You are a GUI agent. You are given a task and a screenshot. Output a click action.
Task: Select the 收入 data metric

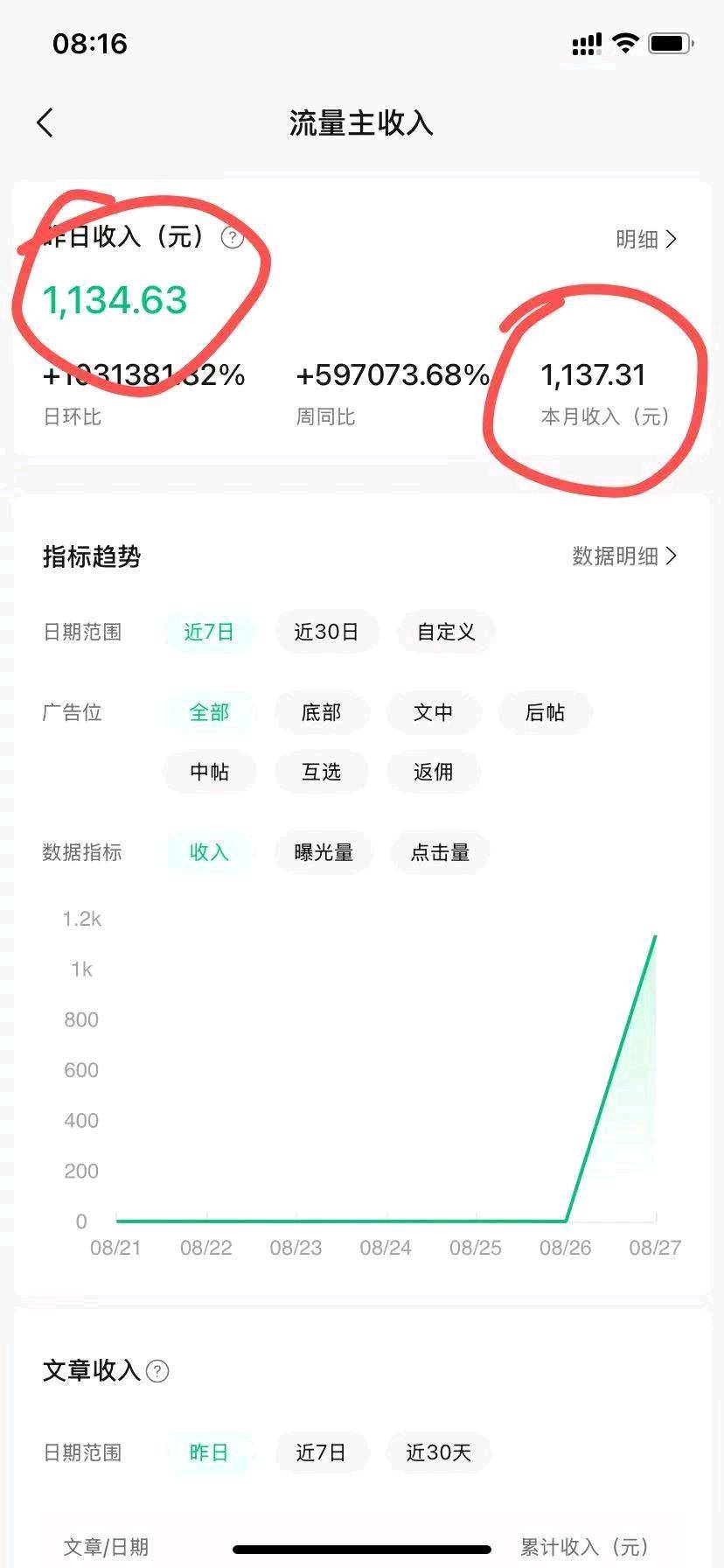(x=209, y=852)
